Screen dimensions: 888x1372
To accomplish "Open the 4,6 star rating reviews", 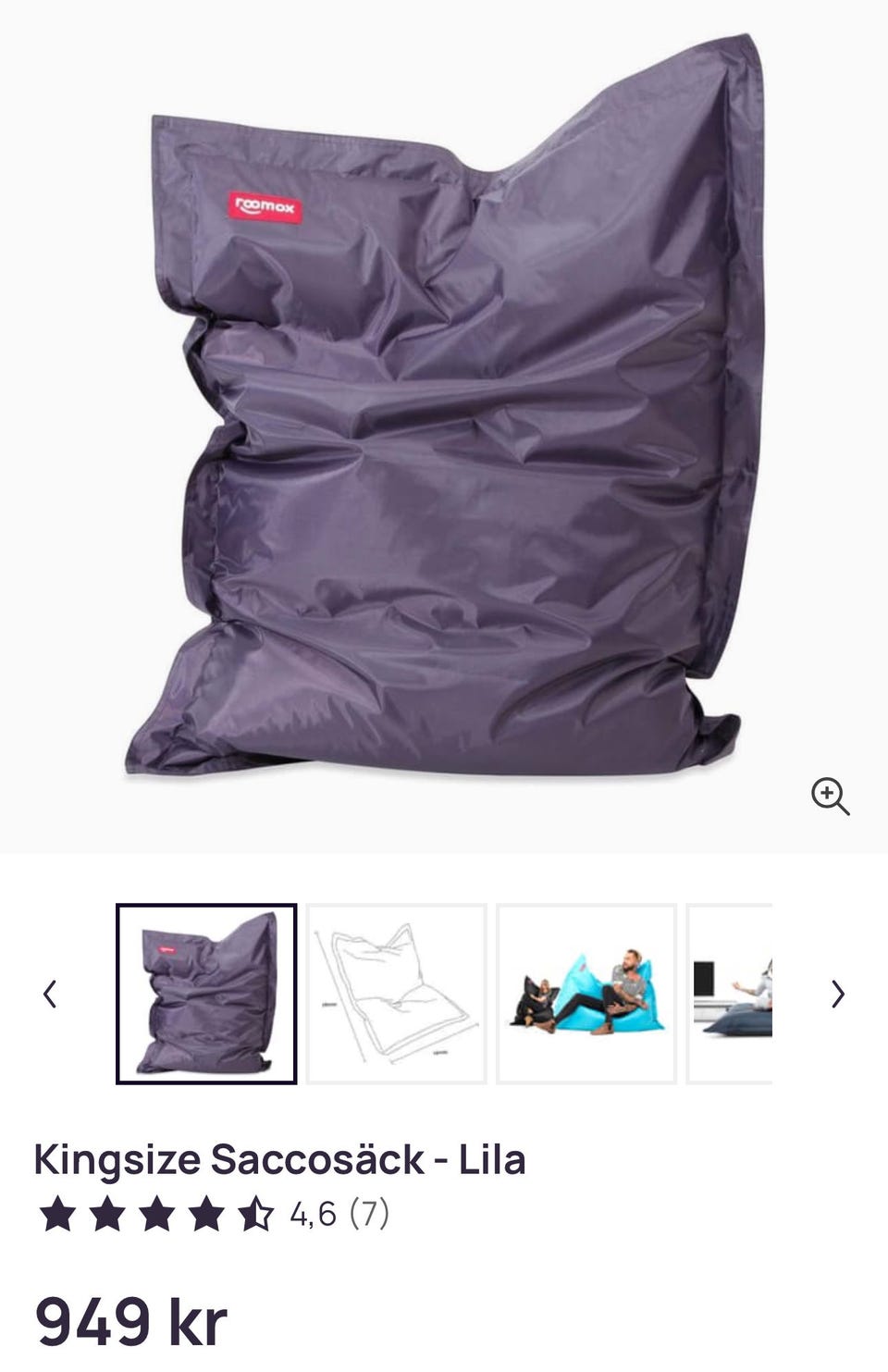I will pos(213,1214).
